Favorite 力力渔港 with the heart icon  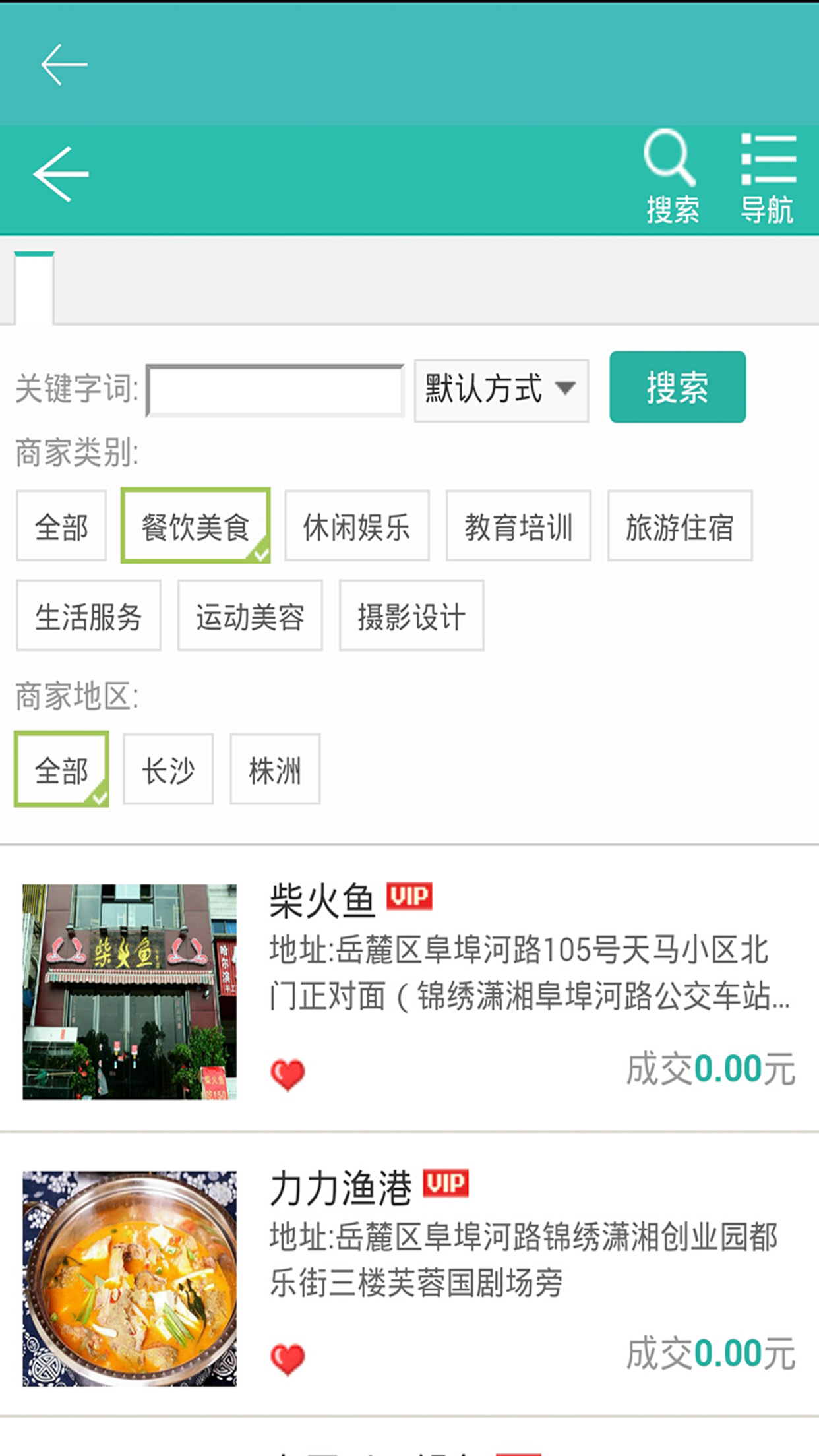pyautogui.click(x=287, y=1360)
